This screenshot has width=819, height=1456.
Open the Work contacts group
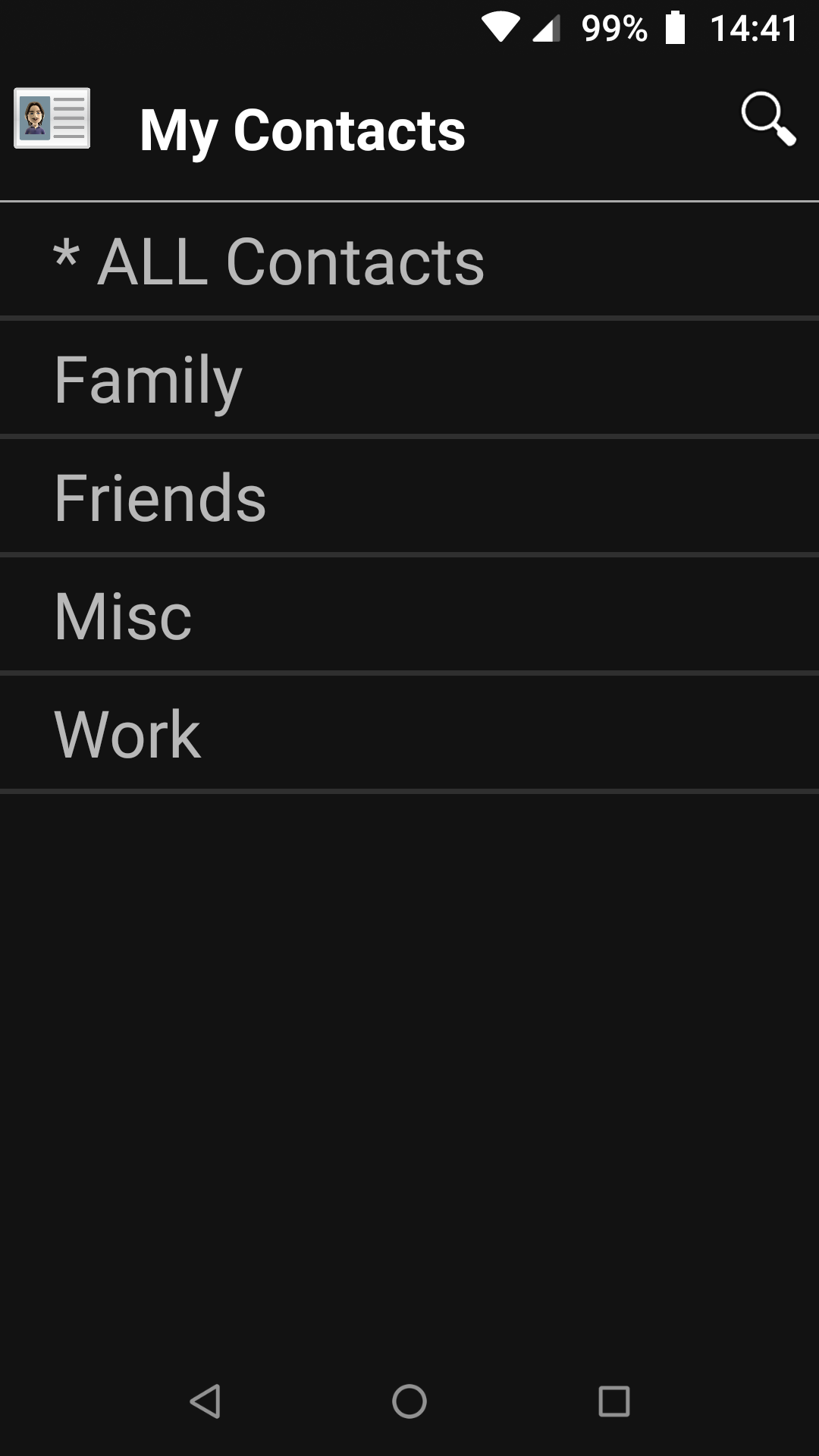coord(409,733)
